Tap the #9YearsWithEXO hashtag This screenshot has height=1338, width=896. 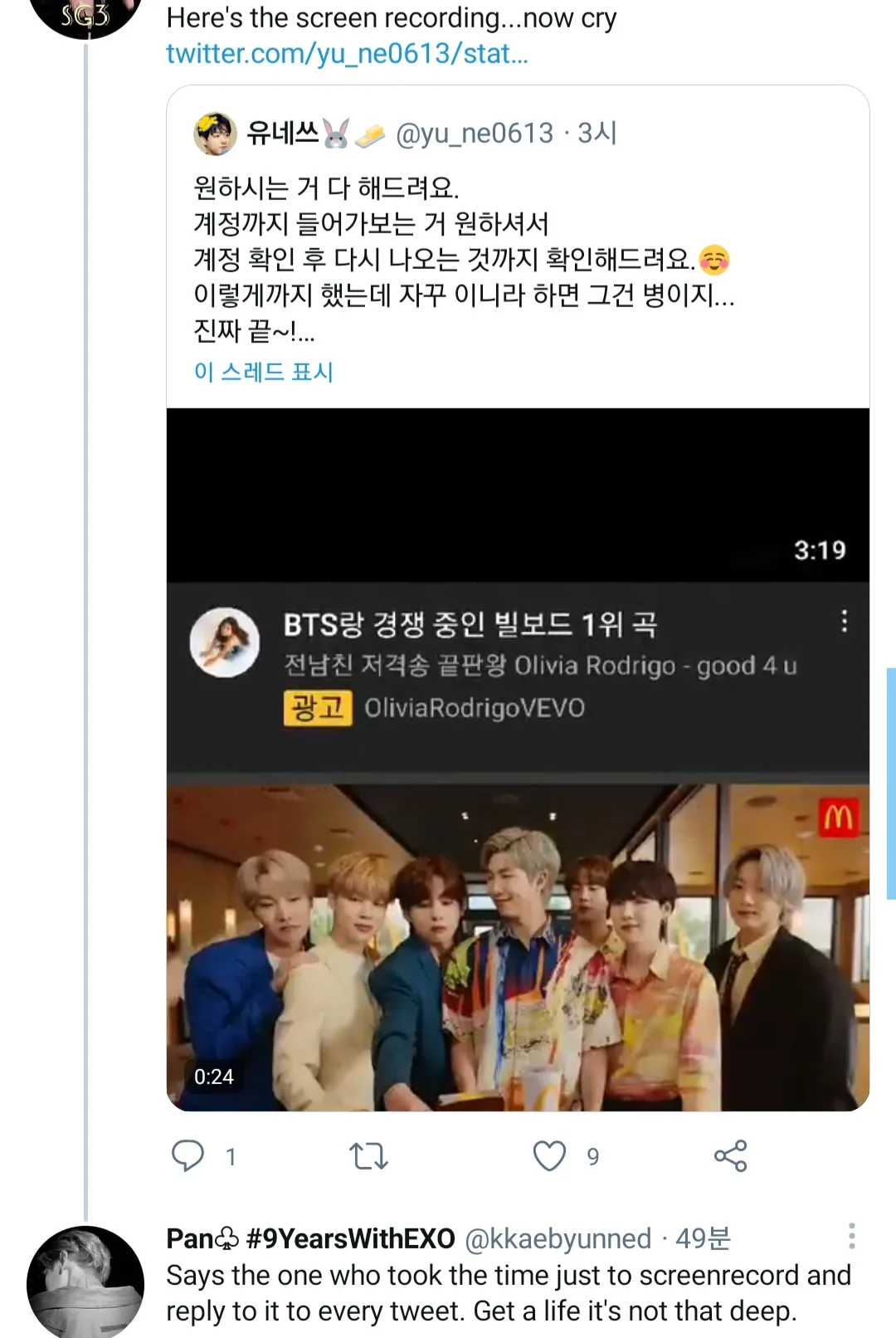(350, 1238)
